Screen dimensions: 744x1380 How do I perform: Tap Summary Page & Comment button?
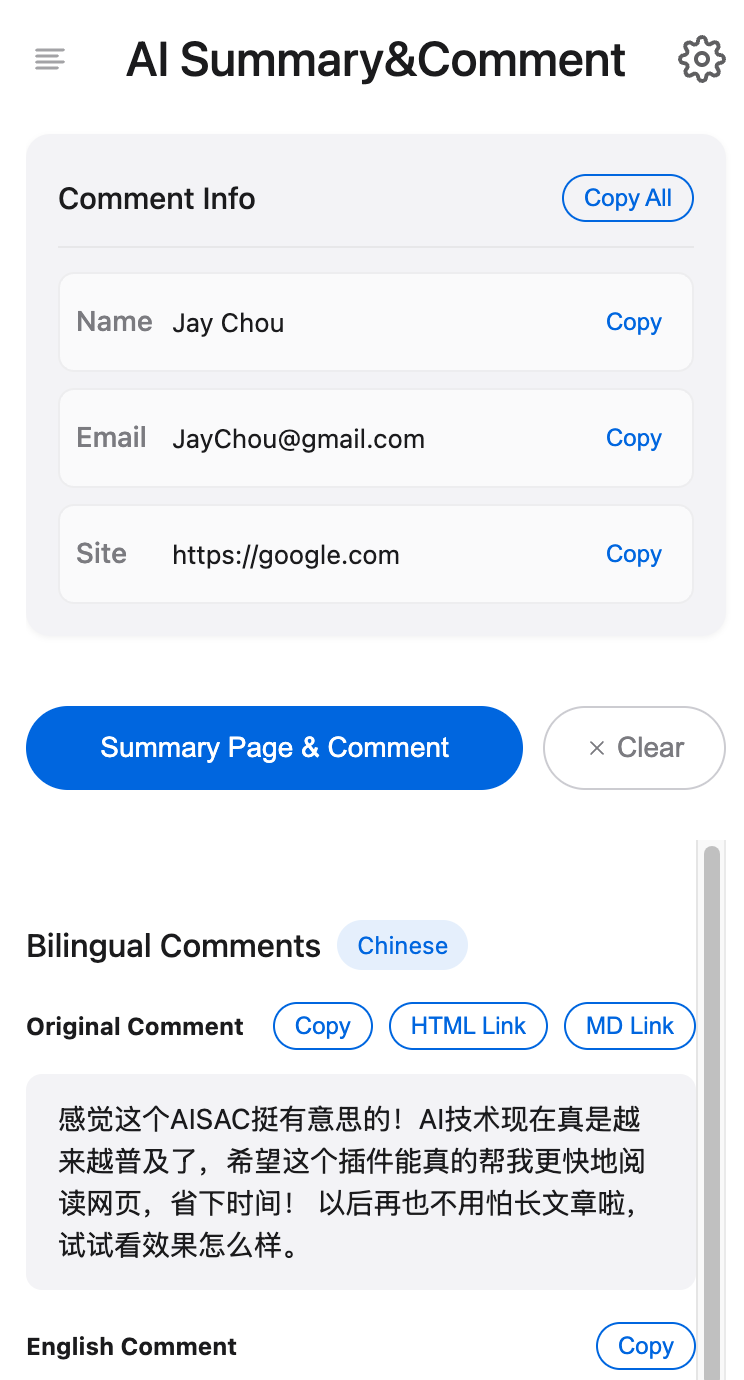tap(274, 748)
